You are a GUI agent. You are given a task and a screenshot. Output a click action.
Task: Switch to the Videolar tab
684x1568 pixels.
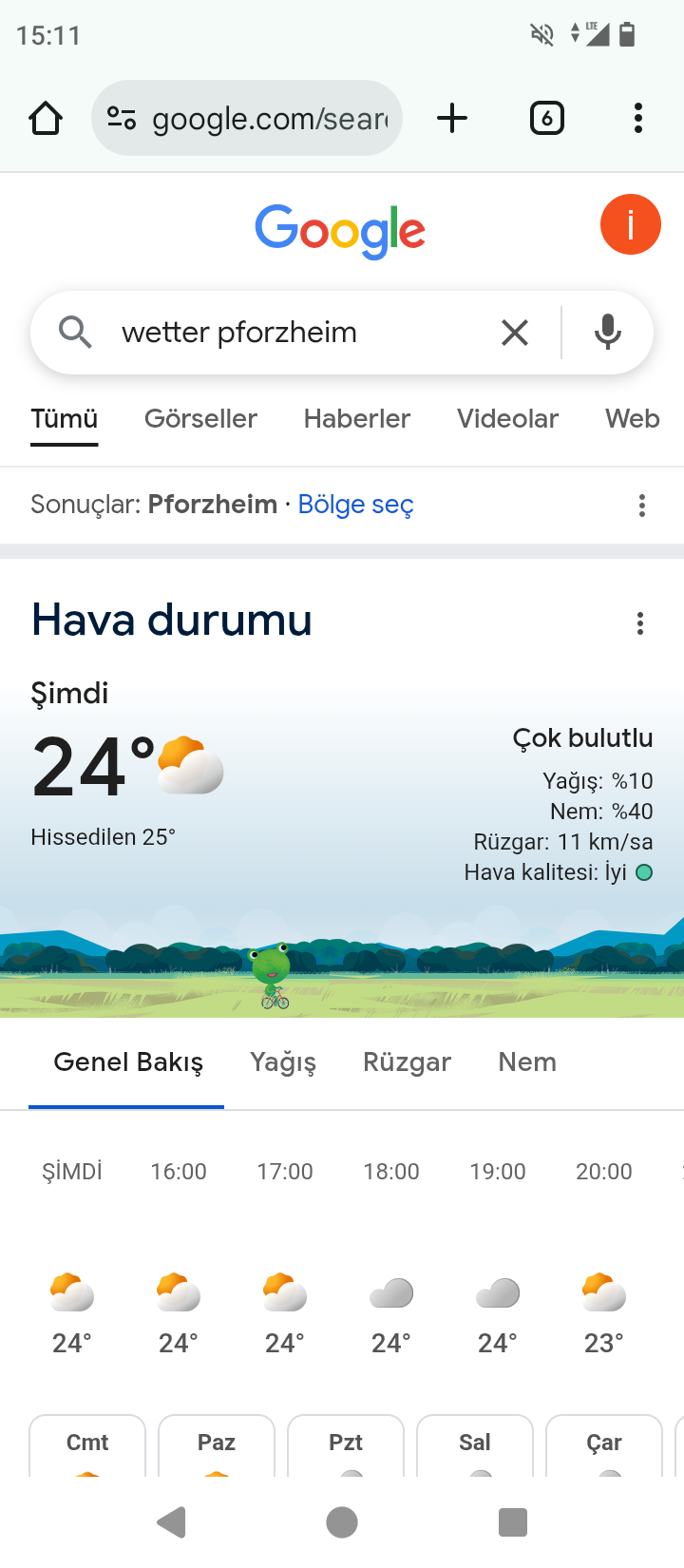coord(507,419)
